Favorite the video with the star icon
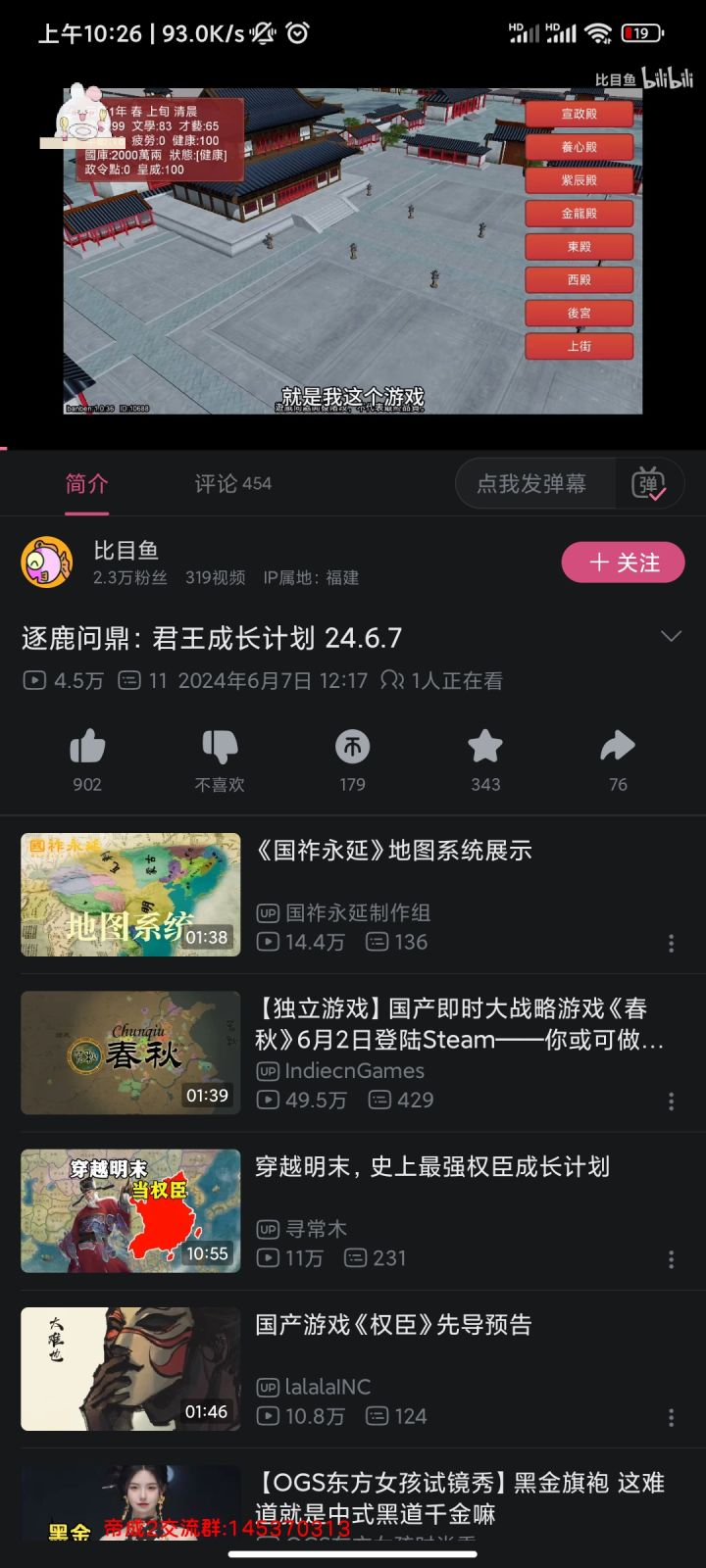The height and width of the screenshot is (1568, 706). point(484,747)
